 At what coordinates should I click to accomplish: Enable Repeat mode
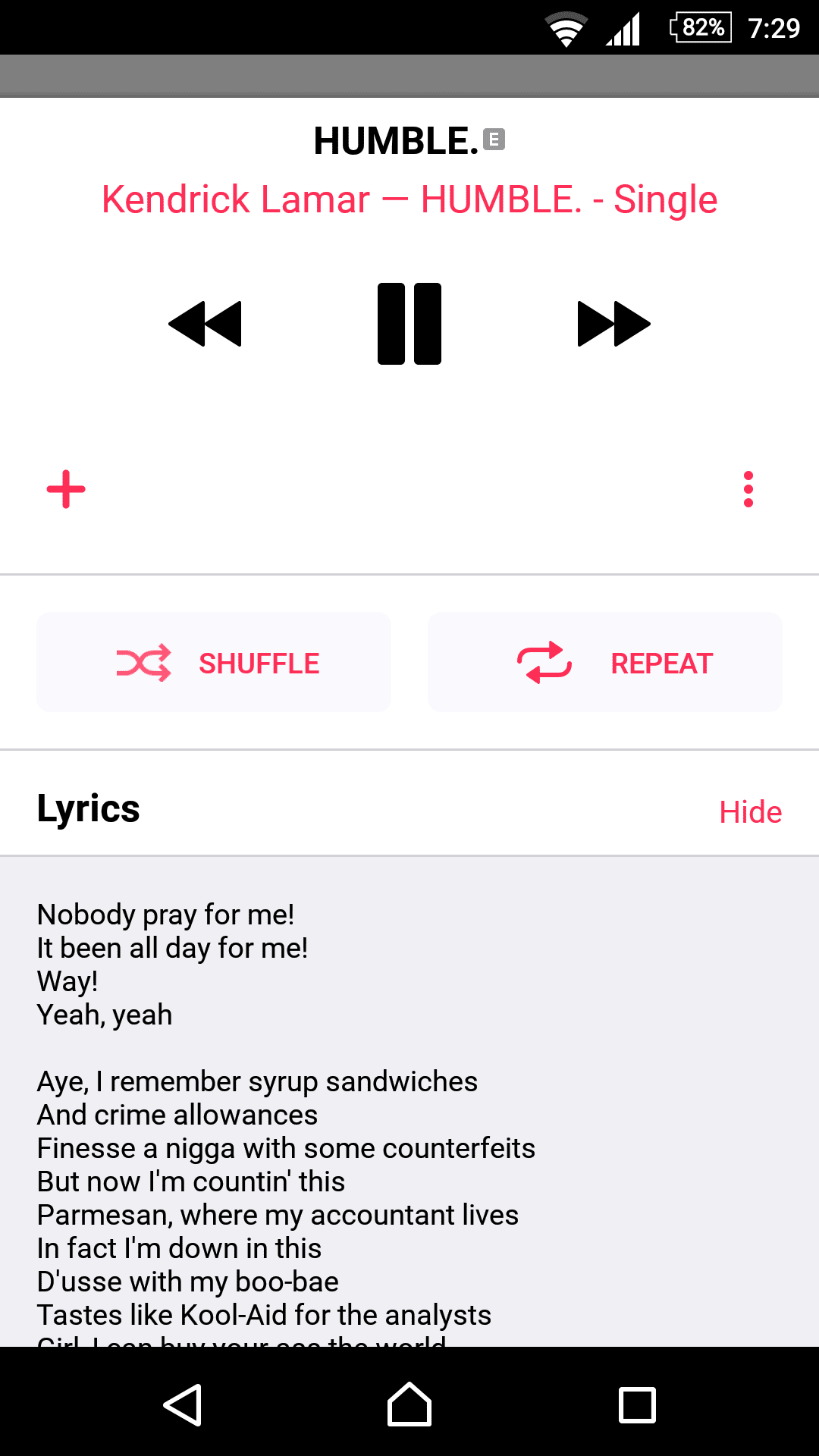click(605, 662)
